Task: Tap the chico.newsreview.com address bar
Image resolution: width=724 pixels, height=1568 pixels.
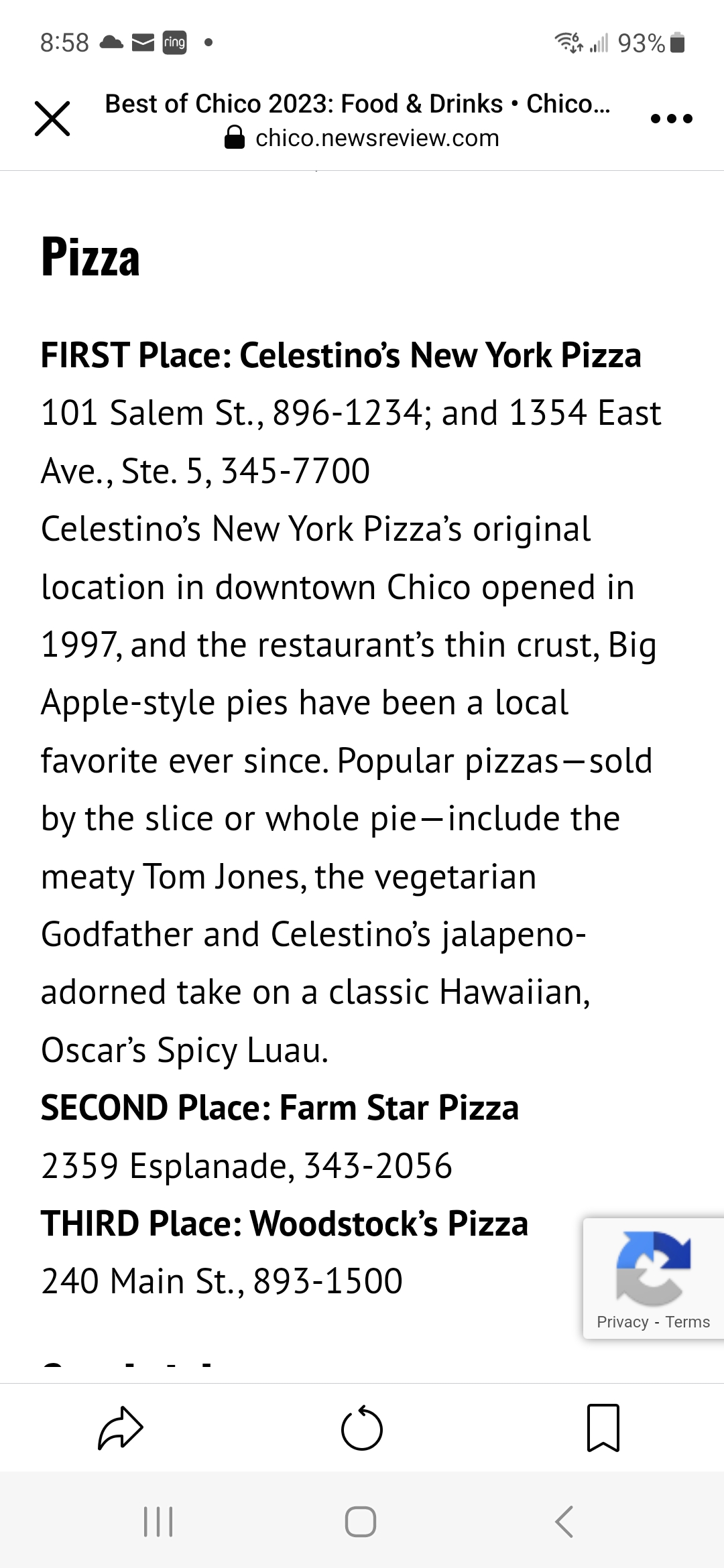Action: point(377,138)
